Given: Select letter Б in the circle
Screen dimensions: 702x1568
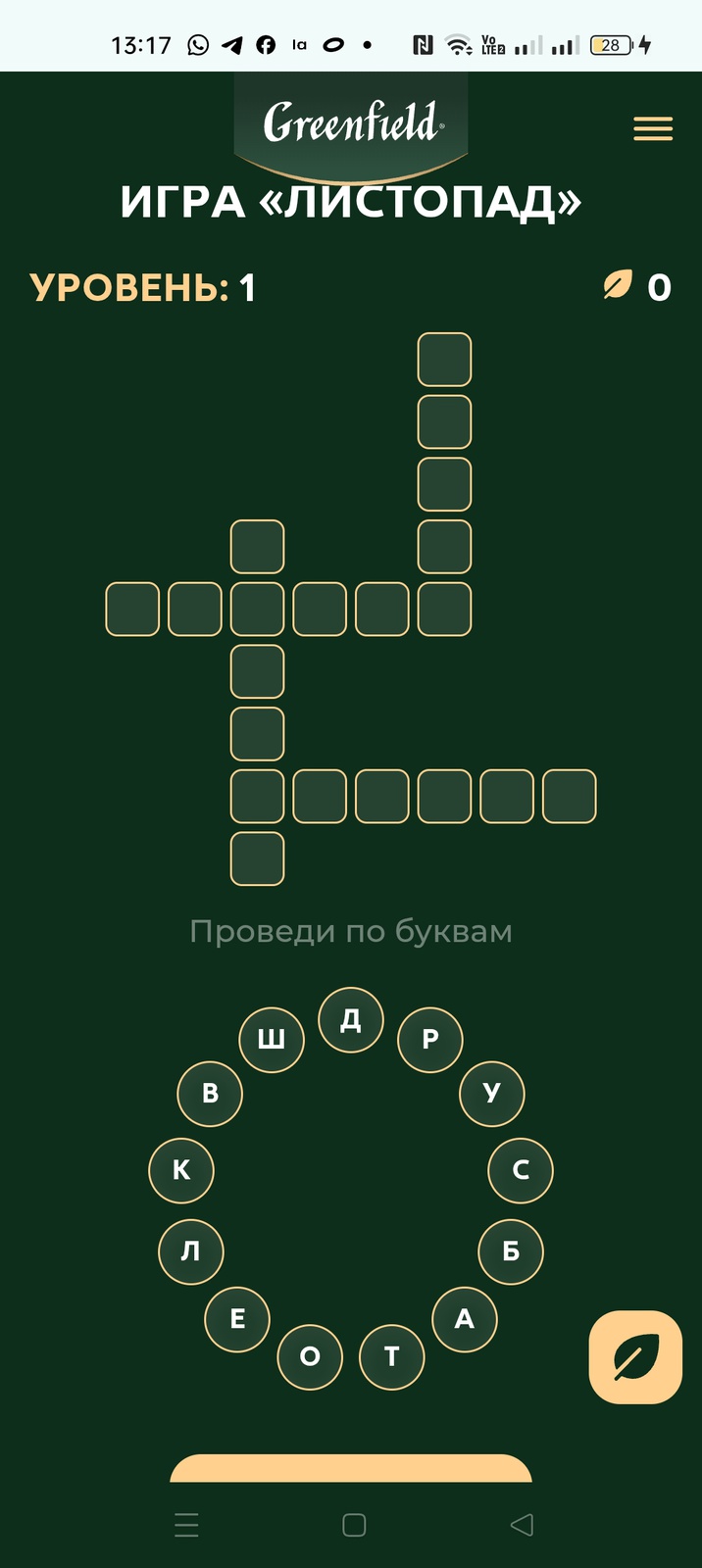Looking at the screenshot, I should [x=511, y=1251].
